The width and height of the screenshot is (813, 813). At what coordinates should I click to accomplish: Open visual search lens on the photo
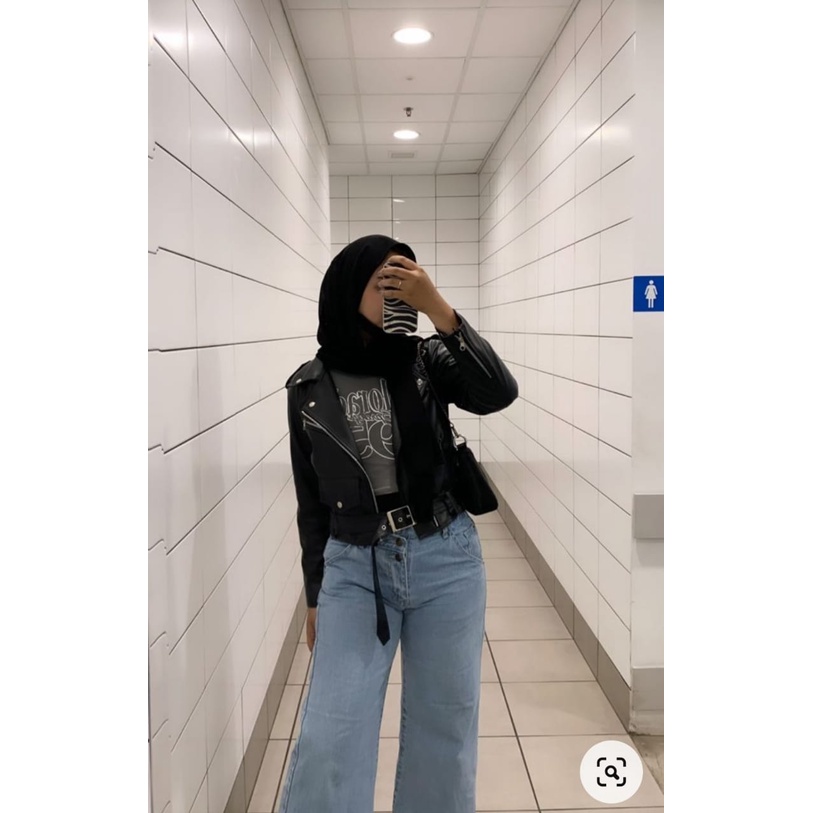611,771
